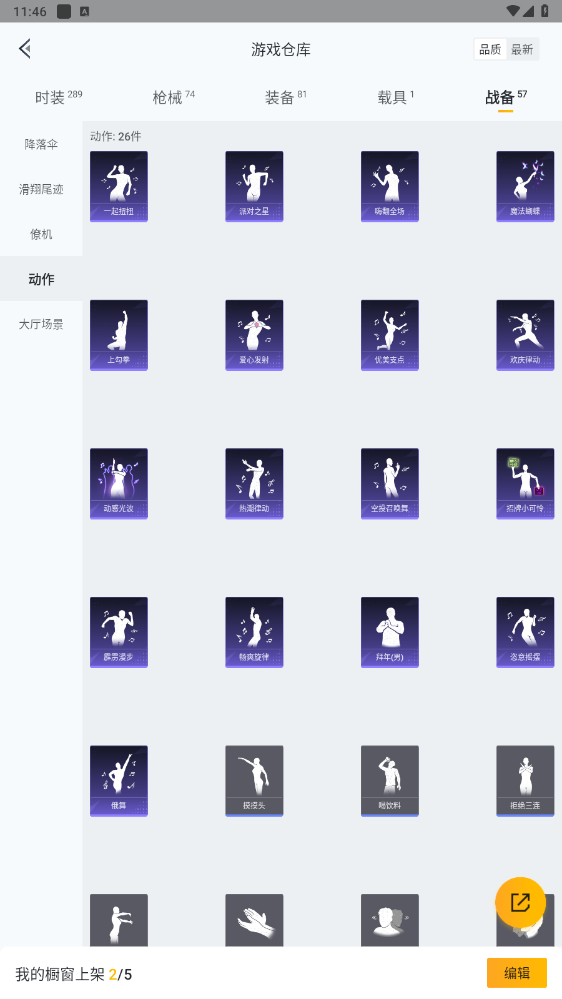
Task: Switch to the 枪械 tab
Action: point(173,97)
